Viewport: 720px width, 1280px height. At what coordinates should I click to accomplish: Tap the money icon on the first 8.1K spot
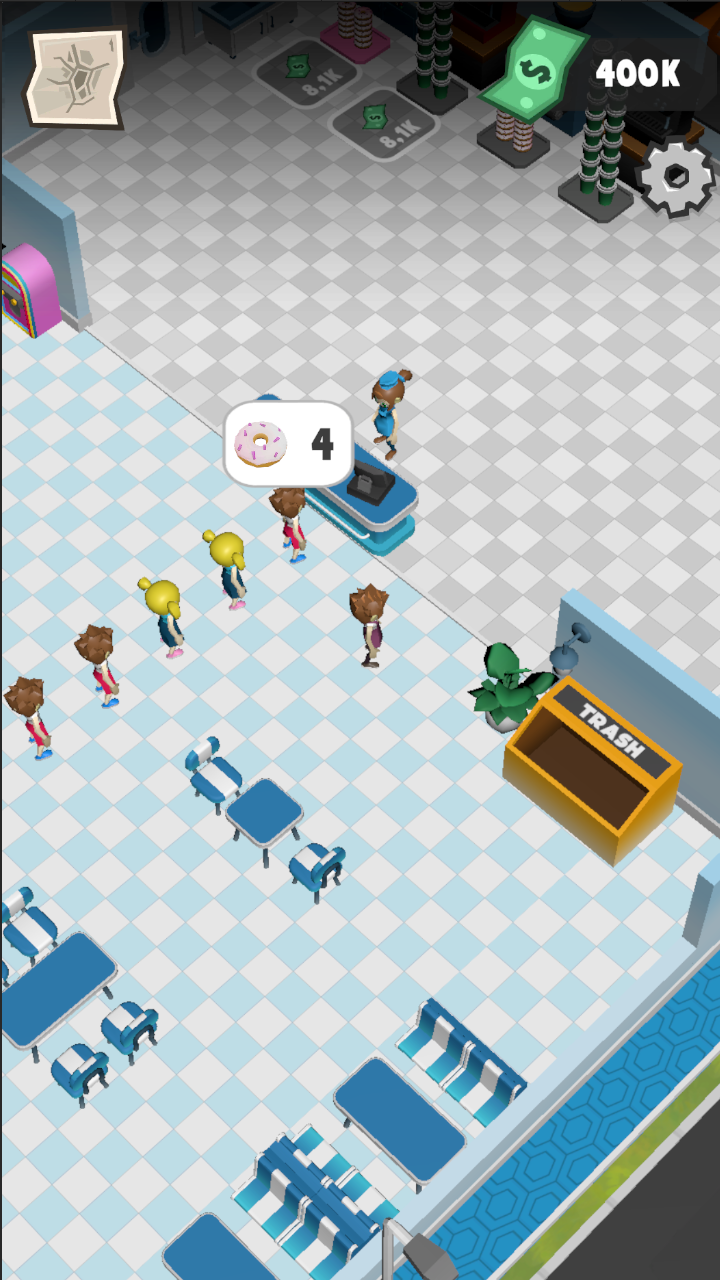[295, 67]
